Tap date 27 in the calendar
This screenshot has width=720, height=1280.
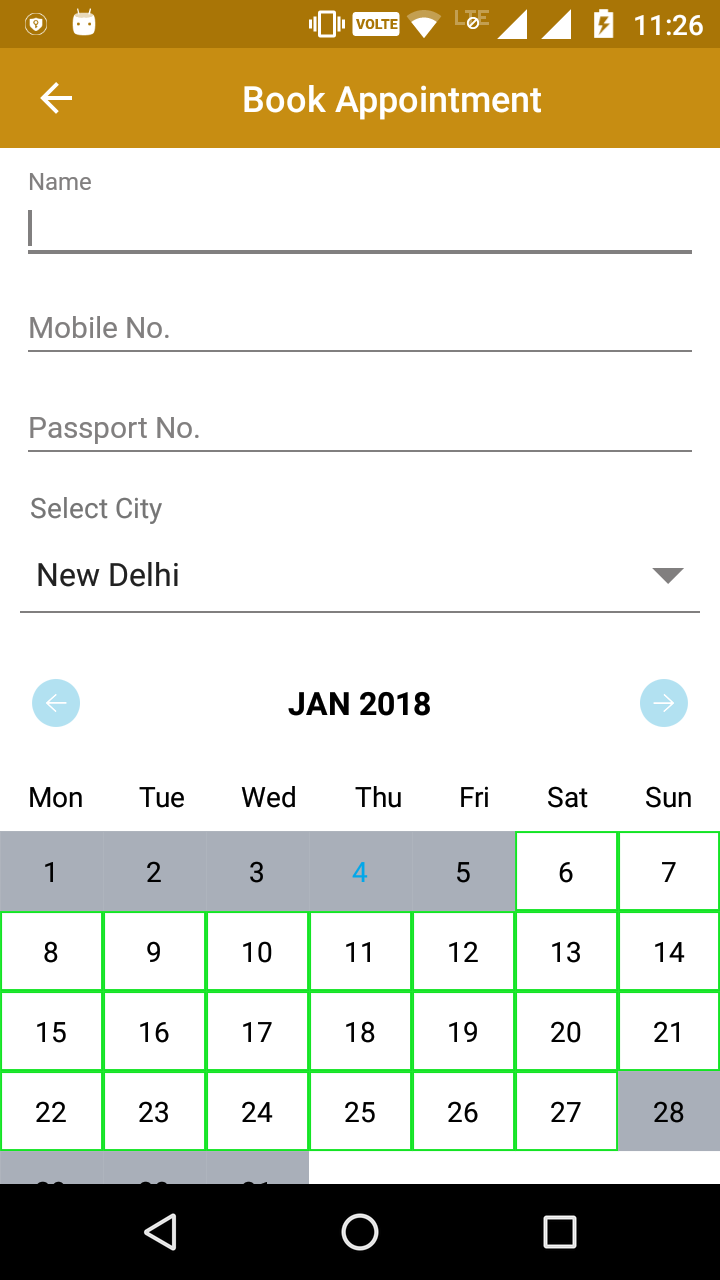(566, 1112)
